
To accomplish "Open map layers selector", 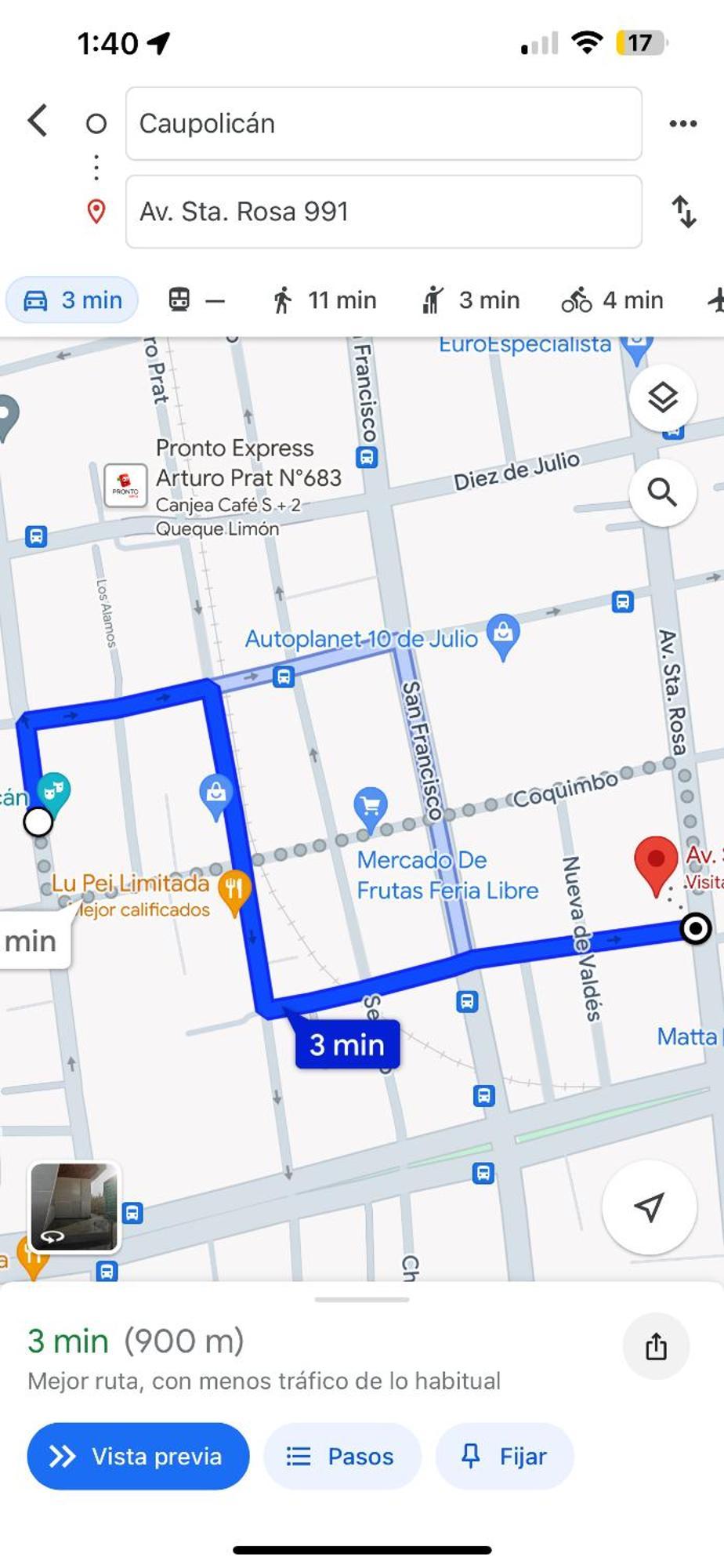I will [662, 398].
